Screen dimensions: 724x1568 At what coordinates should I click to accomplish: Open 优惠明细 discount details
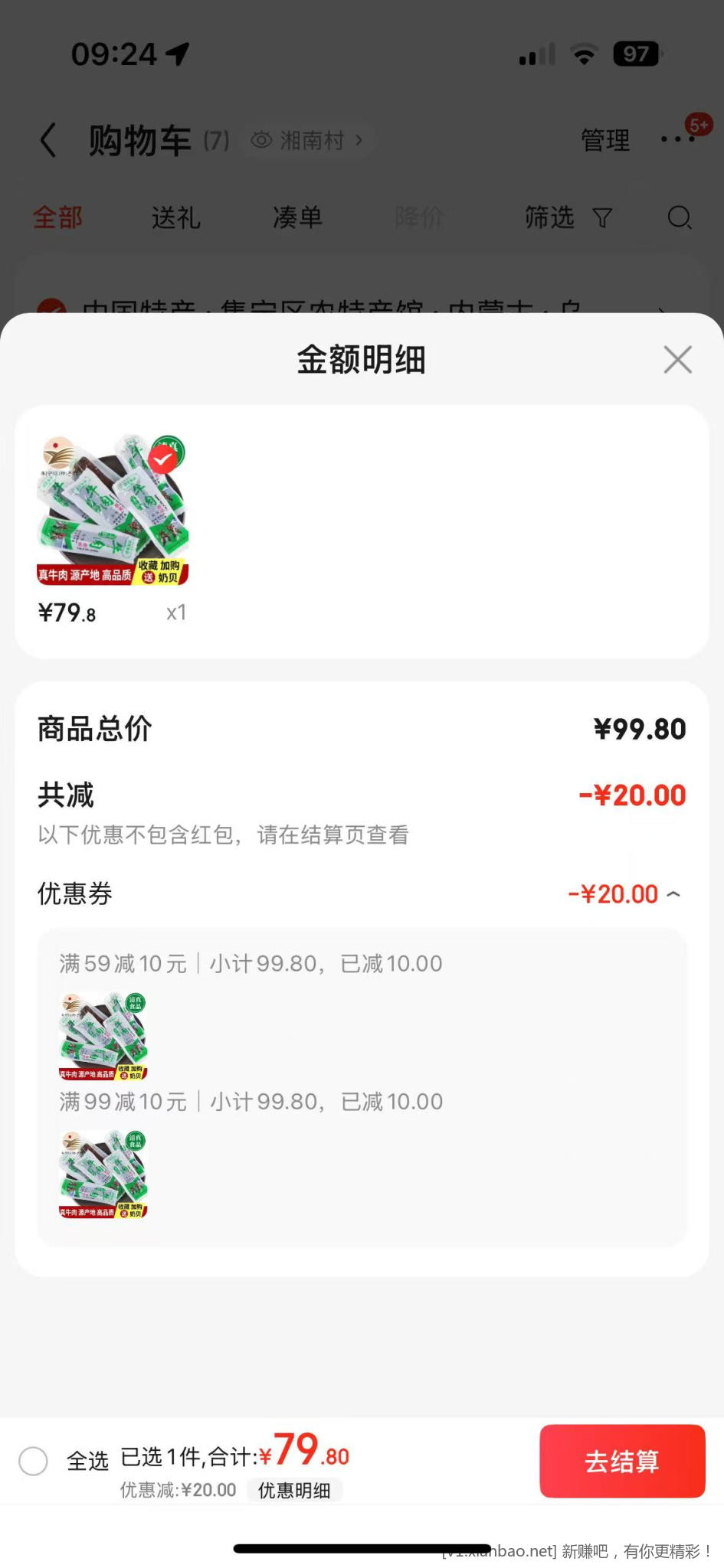[296, 1490]
